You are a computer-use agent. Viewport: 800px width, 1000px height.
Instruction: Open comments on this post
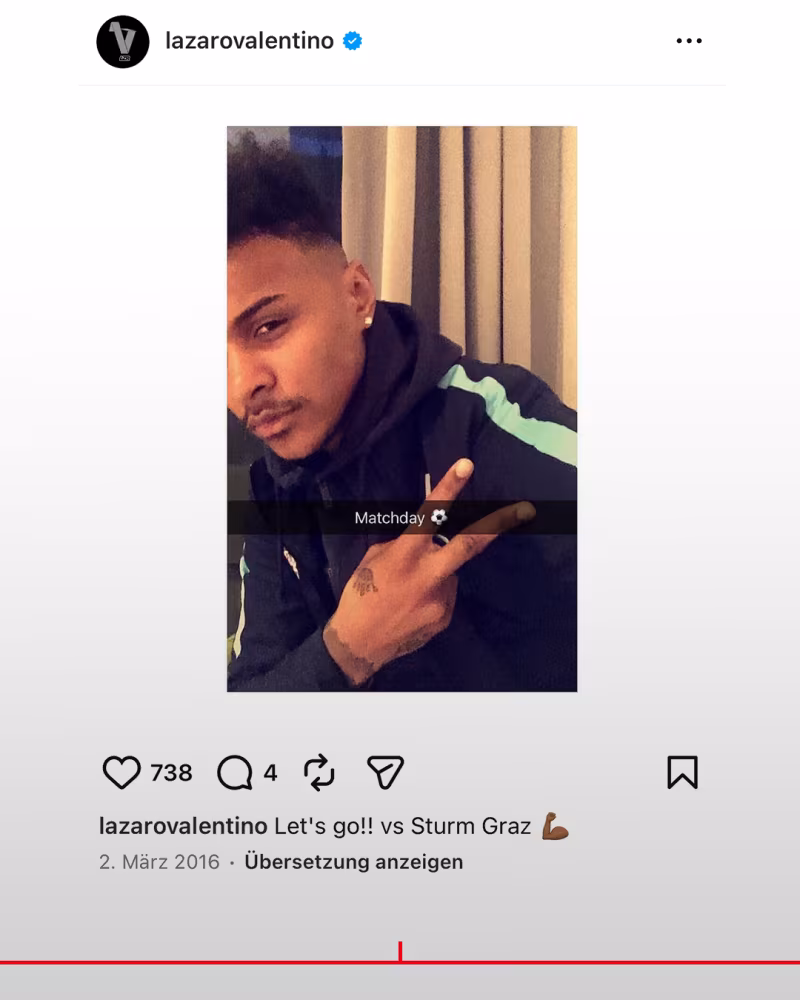pyautogui.click(x=235, y=773)
